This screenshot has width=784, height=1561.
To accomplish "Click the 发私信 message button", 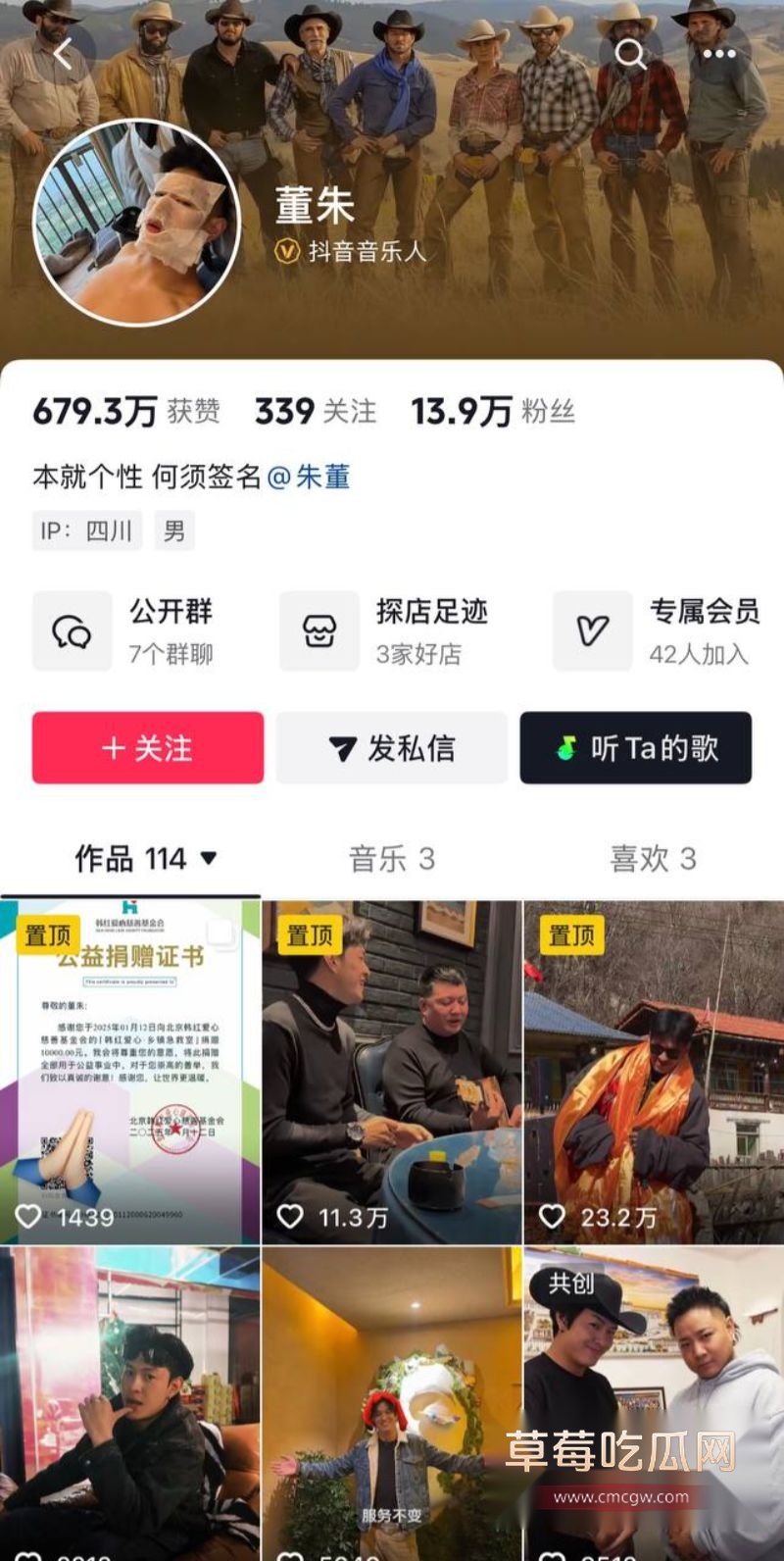I will (392, 748).
